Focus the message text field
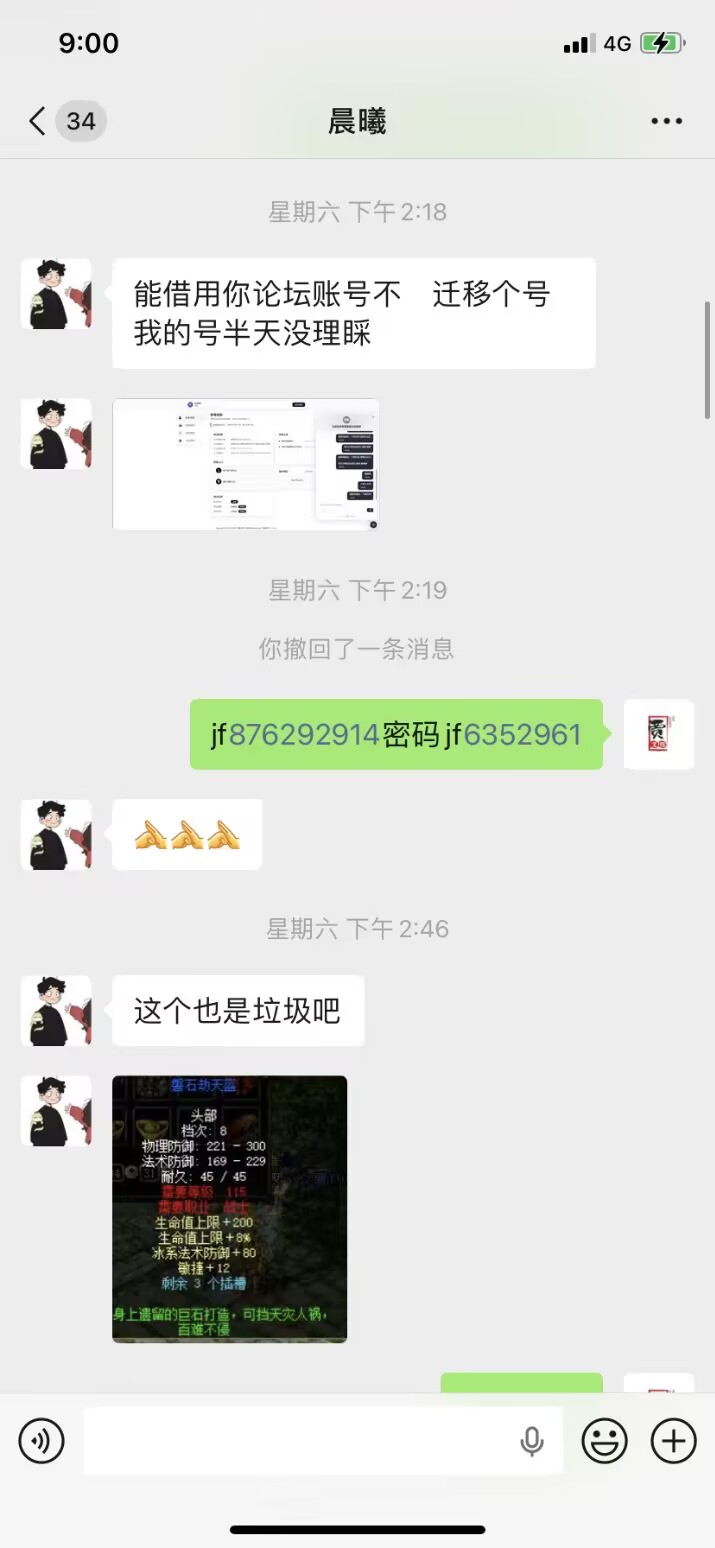 pos(300,1441)
